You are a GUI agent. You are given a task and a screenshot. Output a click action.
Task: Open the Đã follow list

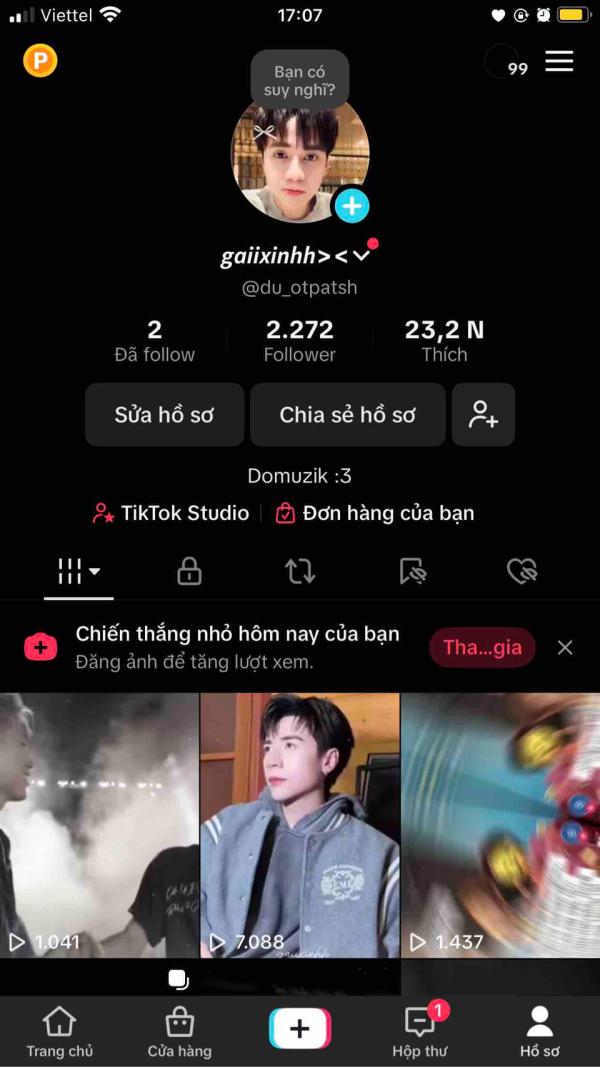(x=154, y=341)
